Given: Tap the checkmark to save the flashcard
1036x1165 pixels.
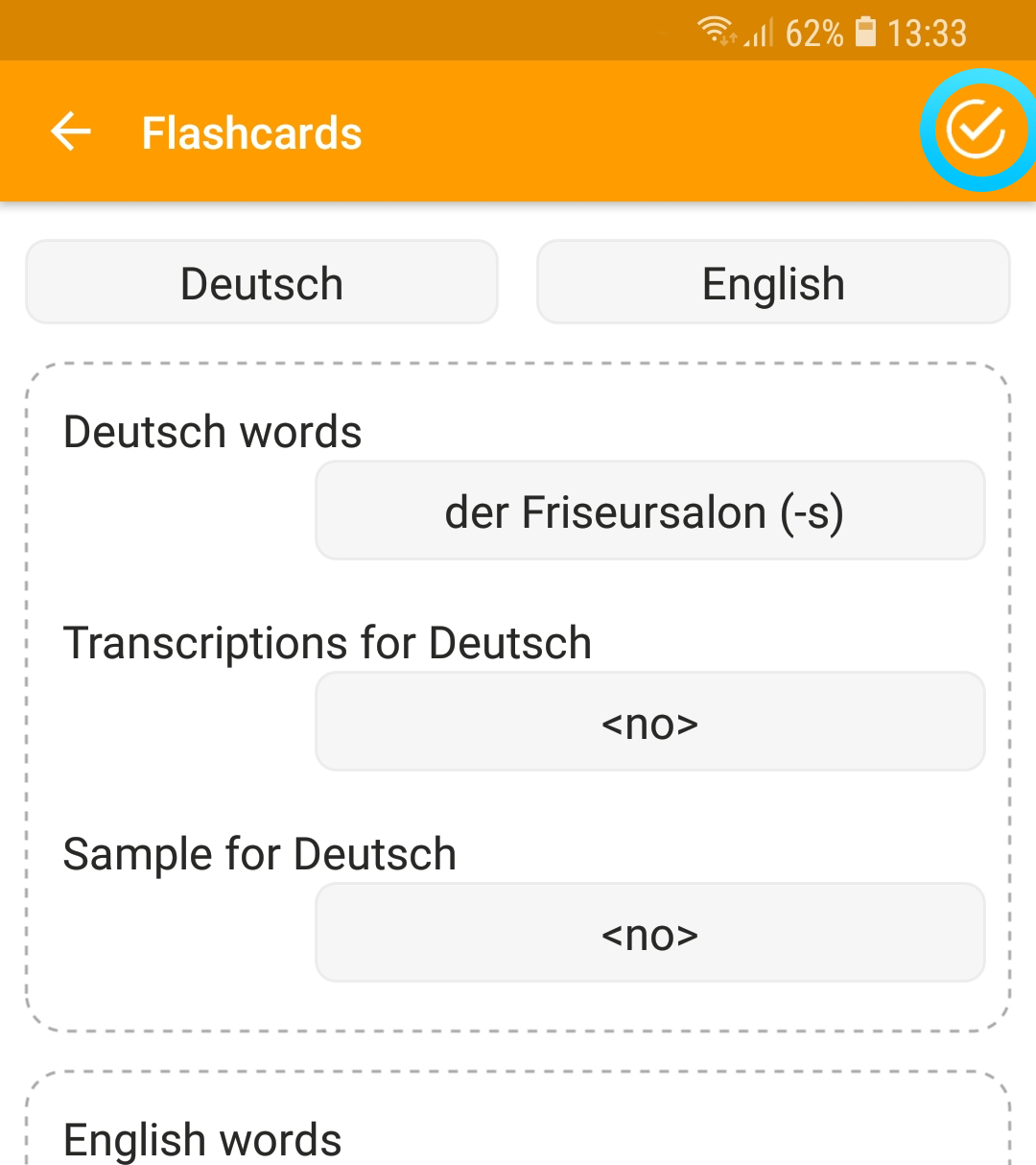Looking at the screenshot, I should tap(977, 131).
